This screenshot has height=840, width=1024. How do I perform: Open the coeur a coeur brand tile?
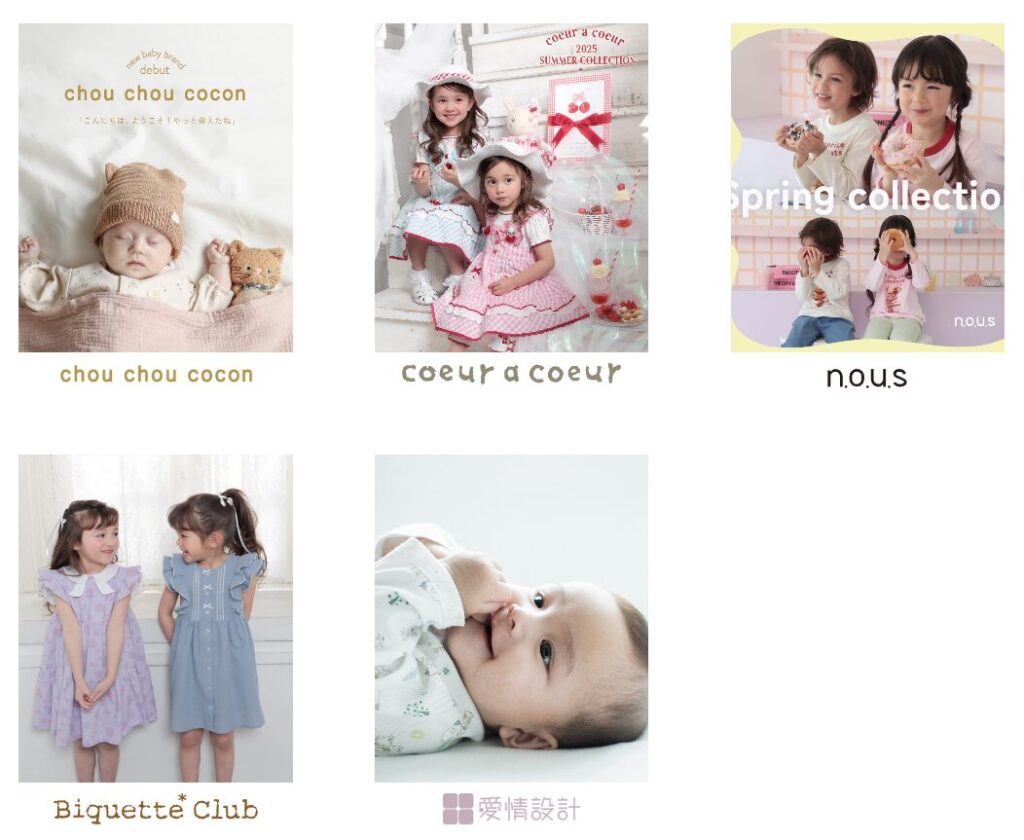tap(511, 188)
